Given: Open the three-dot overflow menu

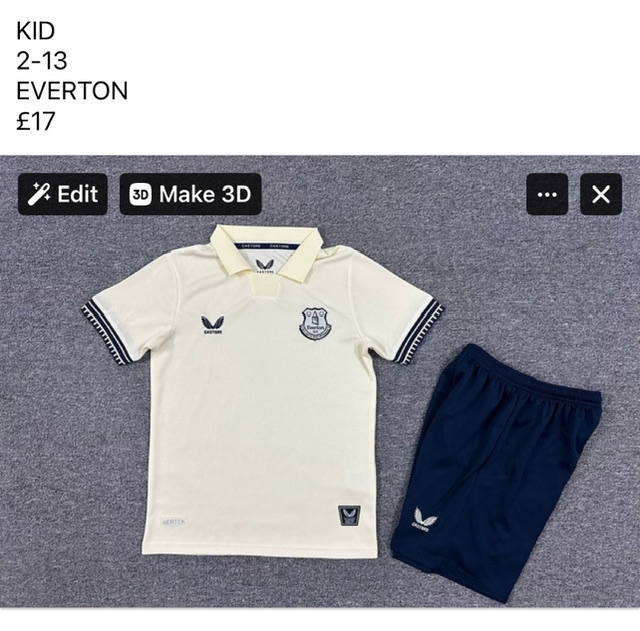Looking at the screenshot, I should pyautogui.click(x=546, y=194).
